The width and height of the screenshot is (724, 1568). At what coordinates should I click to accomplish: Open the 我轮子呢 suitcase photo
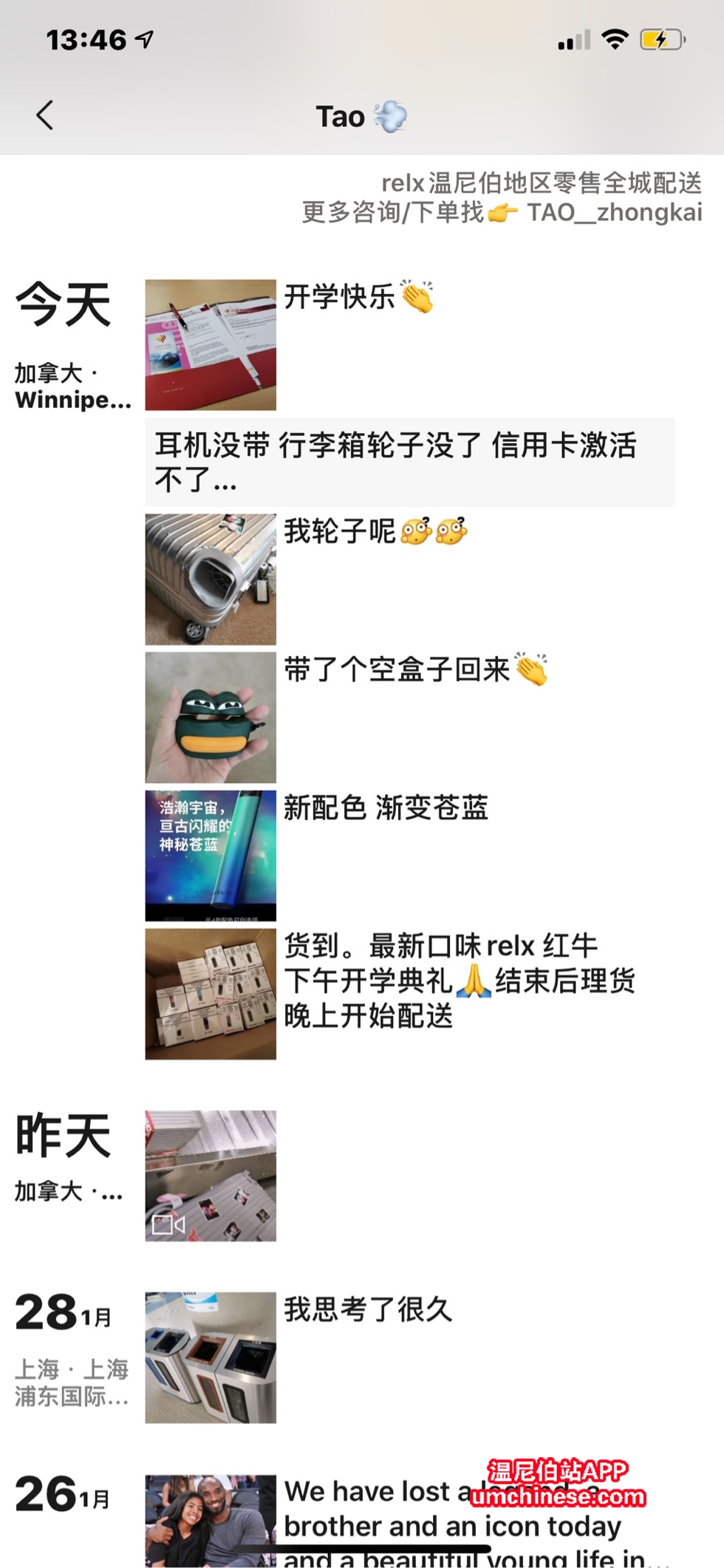coord(211,579)
